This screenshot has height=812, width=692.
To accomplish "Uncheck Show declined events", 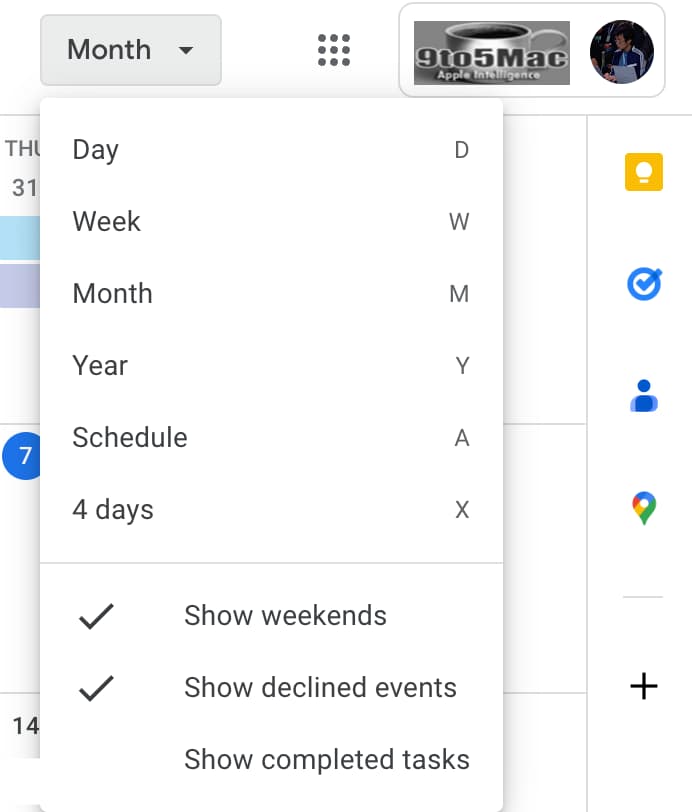I will pyautogui.click(x=319, y=688).
